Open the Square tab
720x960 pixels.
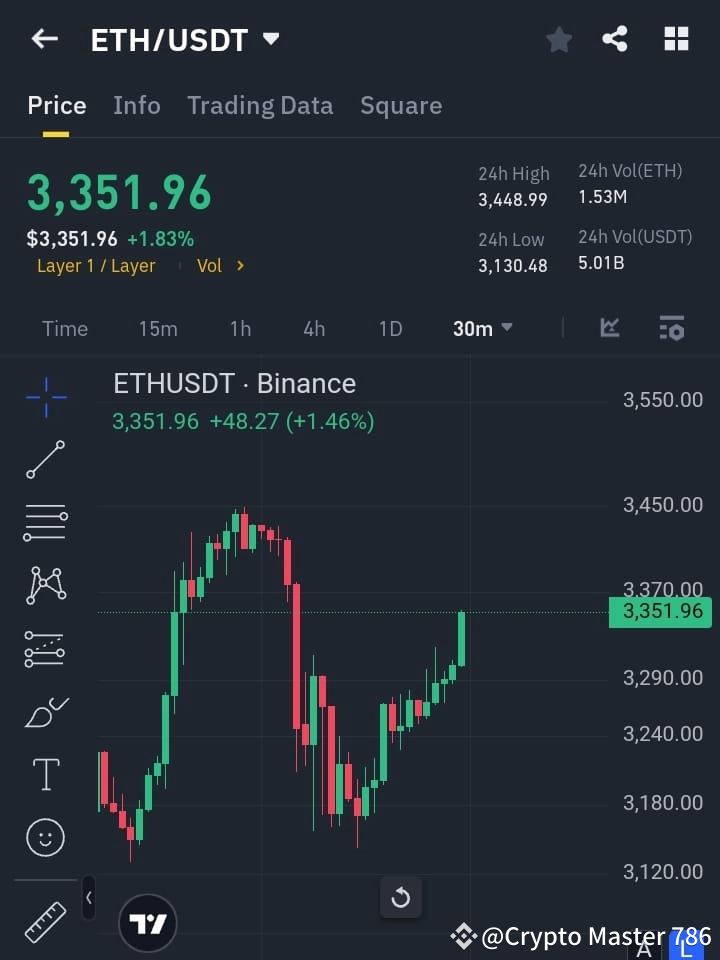[x=401, y=105]
